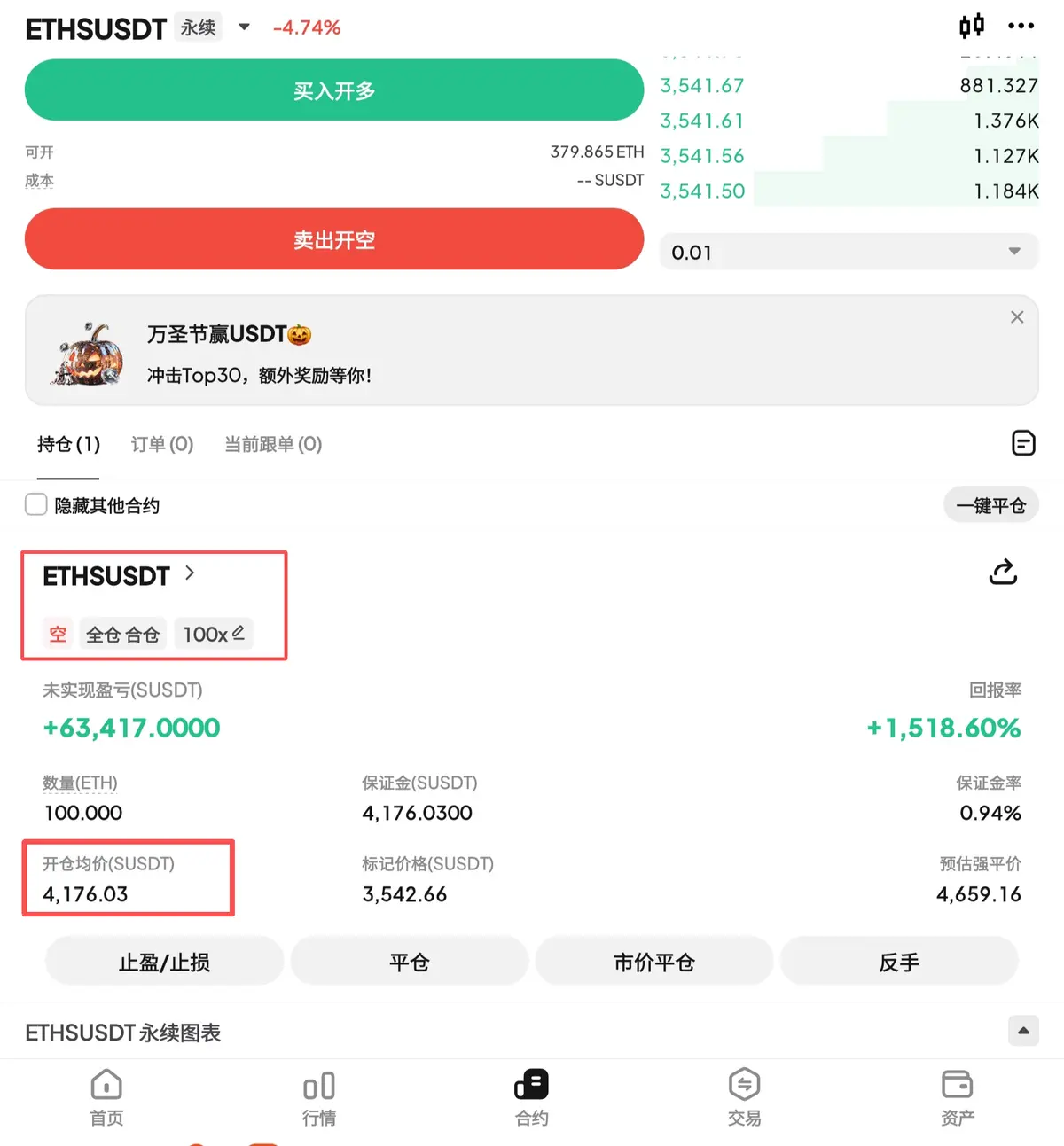Check the 隐藏其他合约 checkbox

click(36, 505)
